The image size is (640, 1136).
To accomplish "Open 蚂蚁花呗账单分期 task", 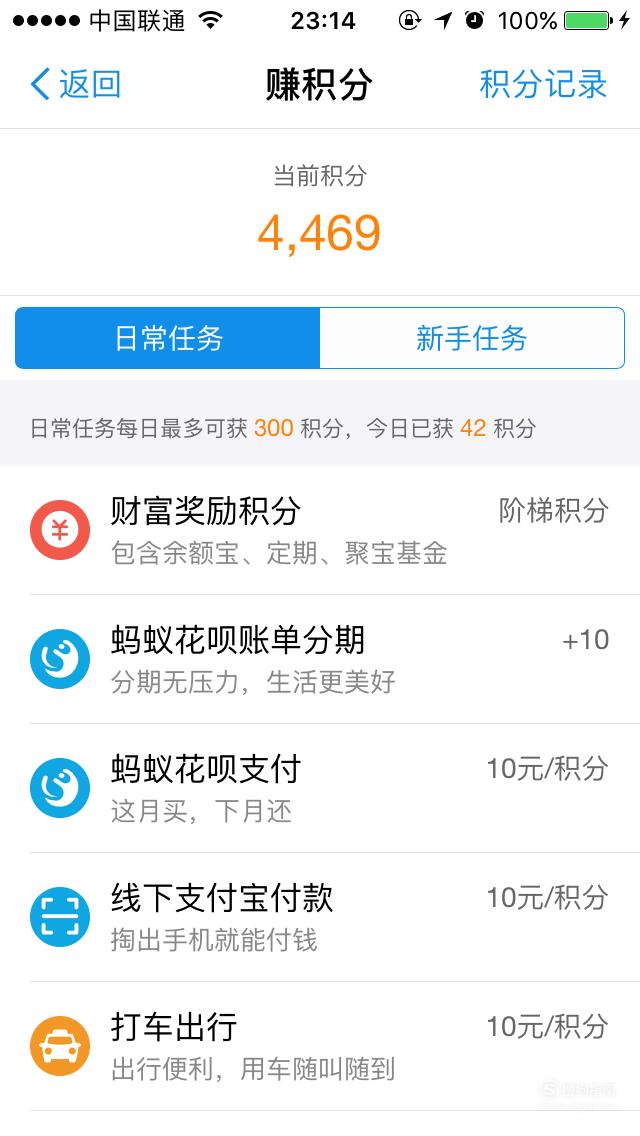I will (x=320, y=659).
